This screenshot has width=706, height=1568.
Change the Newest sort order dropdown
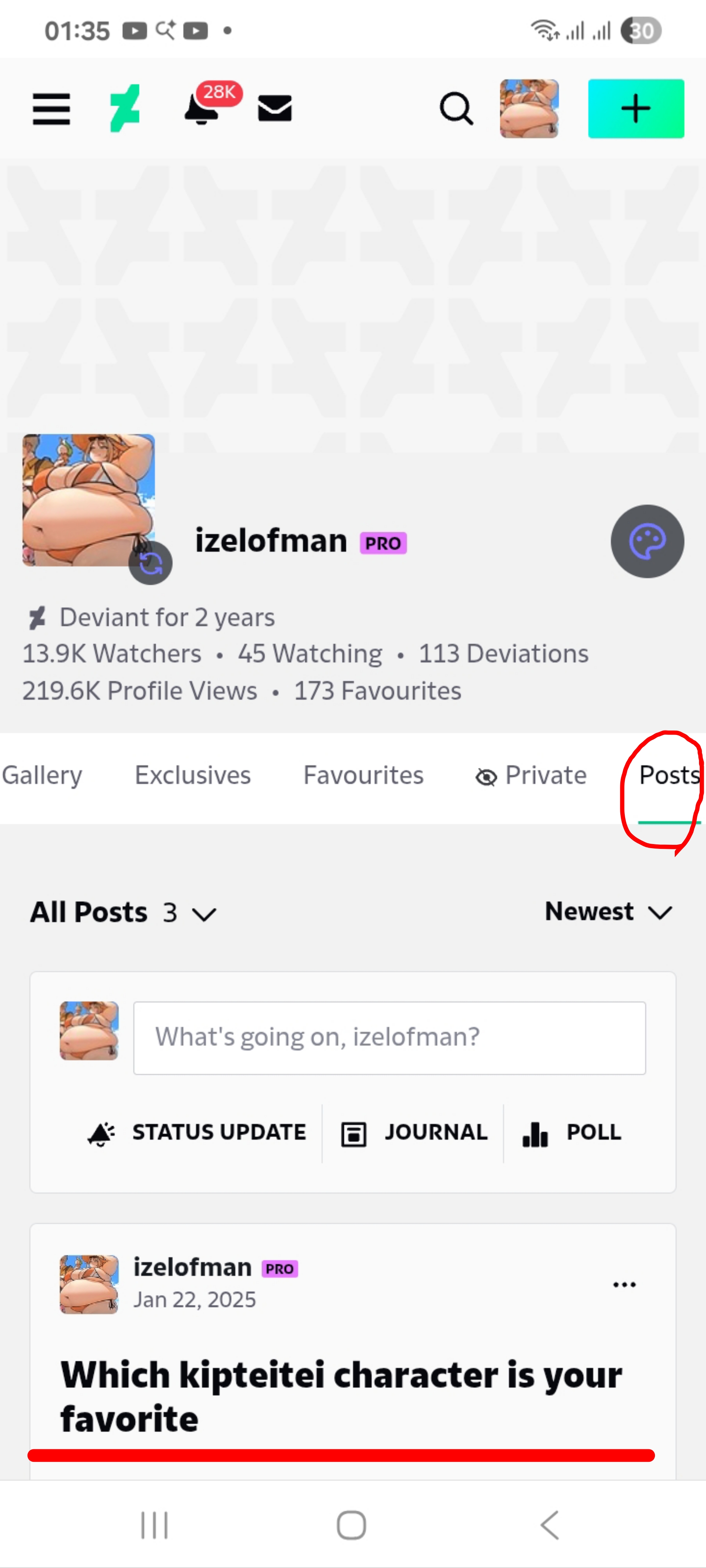(608, 912)
